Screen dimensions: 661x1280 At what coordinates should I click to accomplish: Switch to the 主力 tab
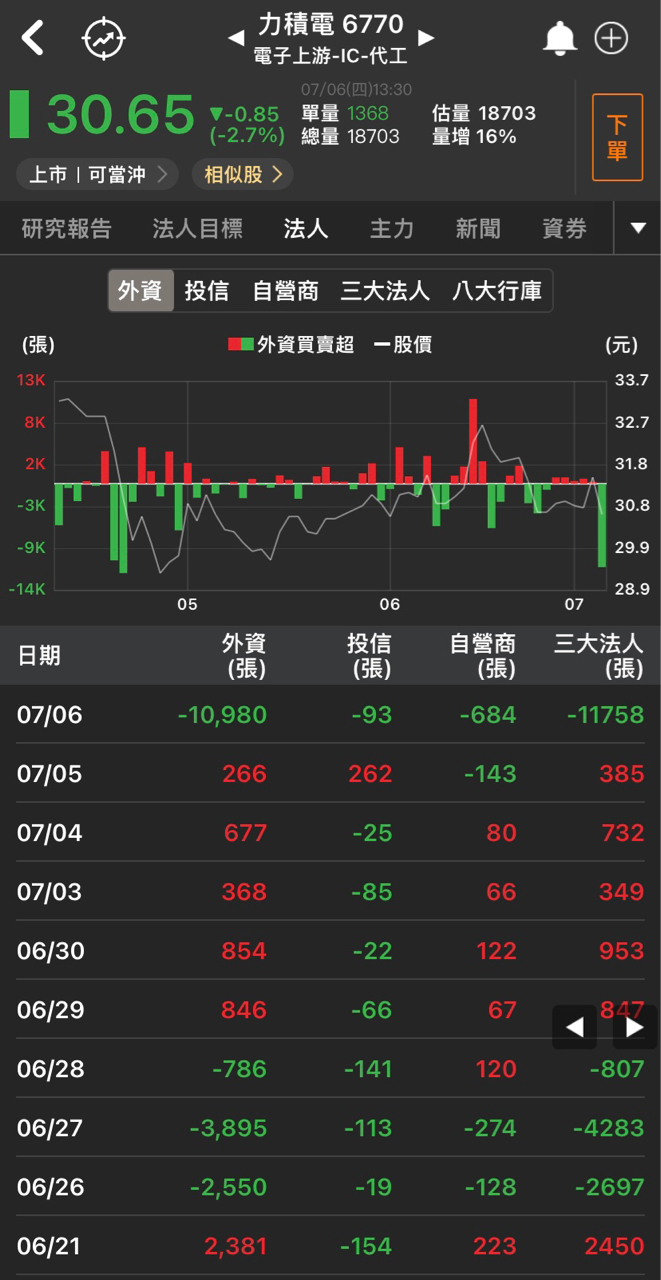391,229
